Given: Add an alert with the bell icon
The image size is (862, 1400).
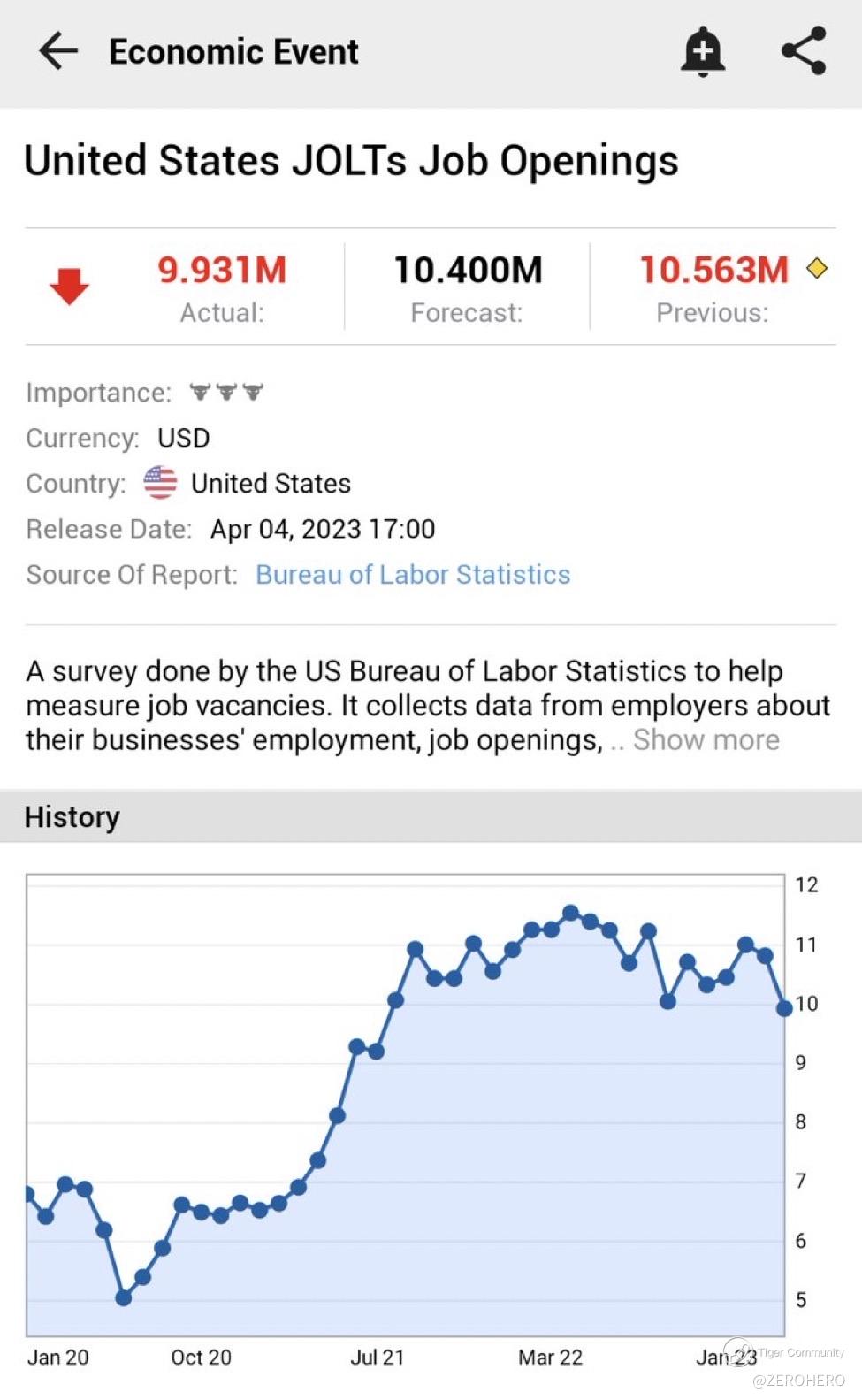Looking at the screenshot, I should point(703,51).
